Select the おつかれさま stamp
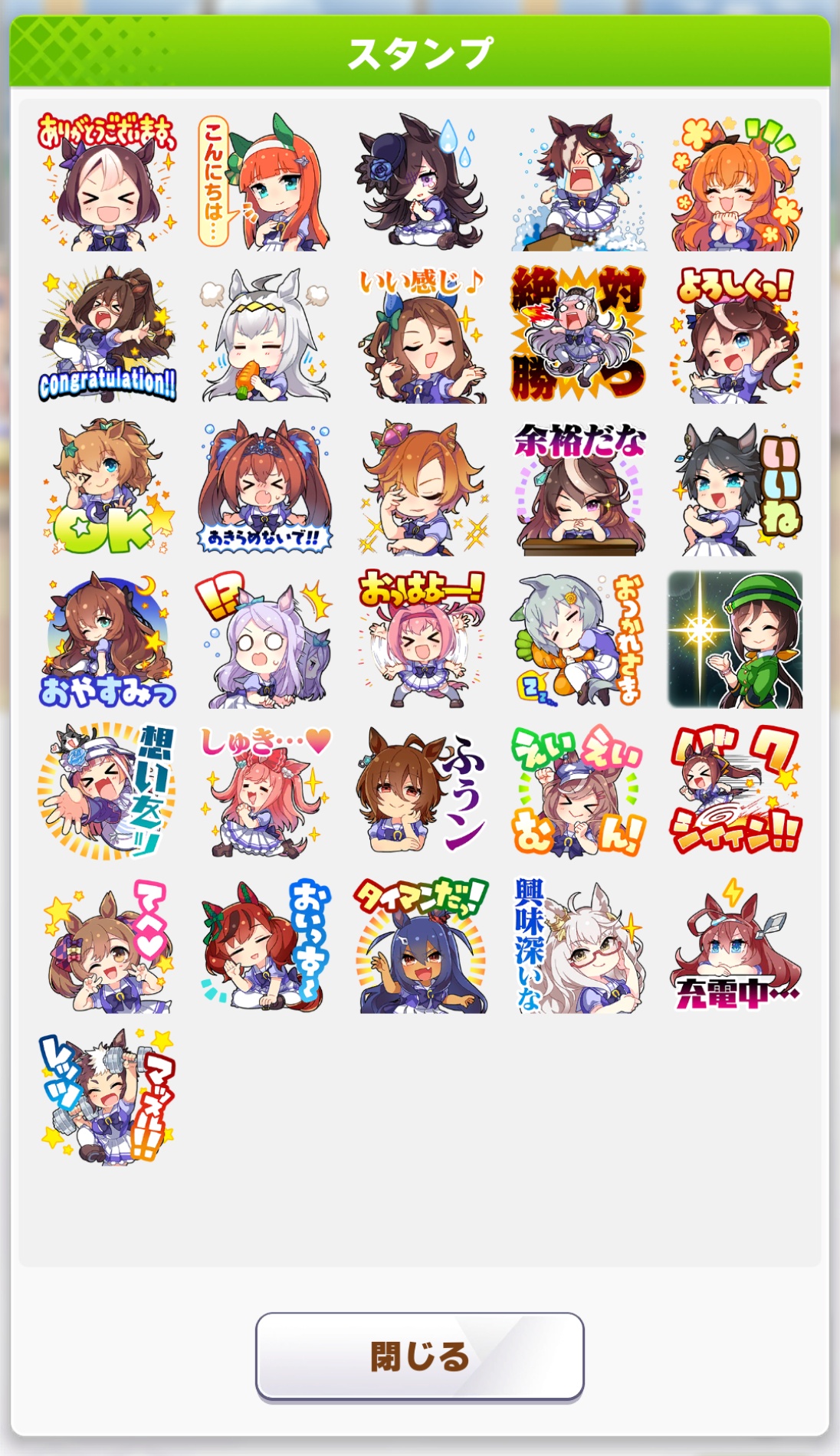 coord(579,640)
